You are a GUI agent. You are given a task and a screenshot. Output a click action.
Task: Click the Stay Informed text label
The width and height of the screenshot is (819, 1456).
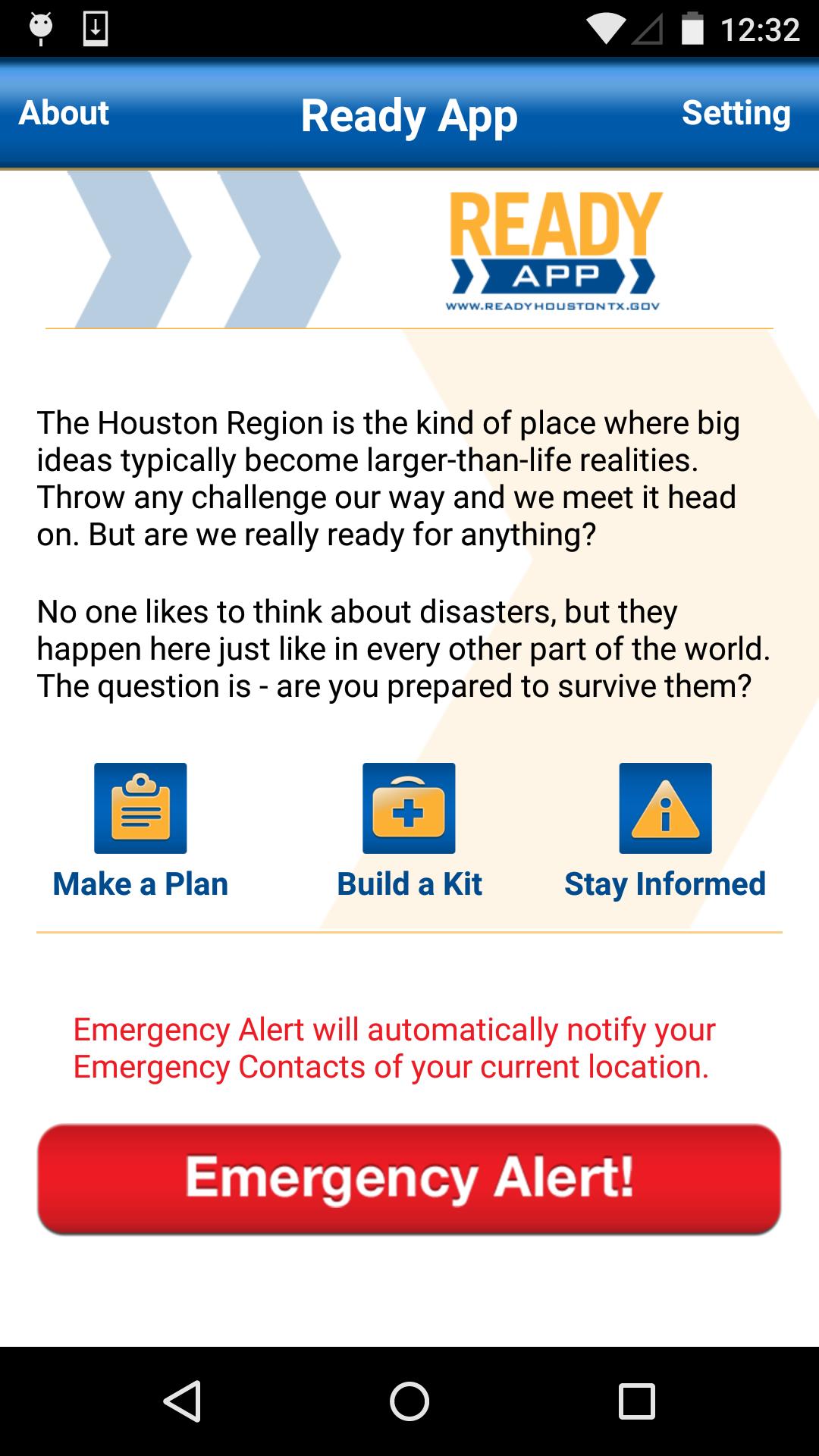[666, 883]
